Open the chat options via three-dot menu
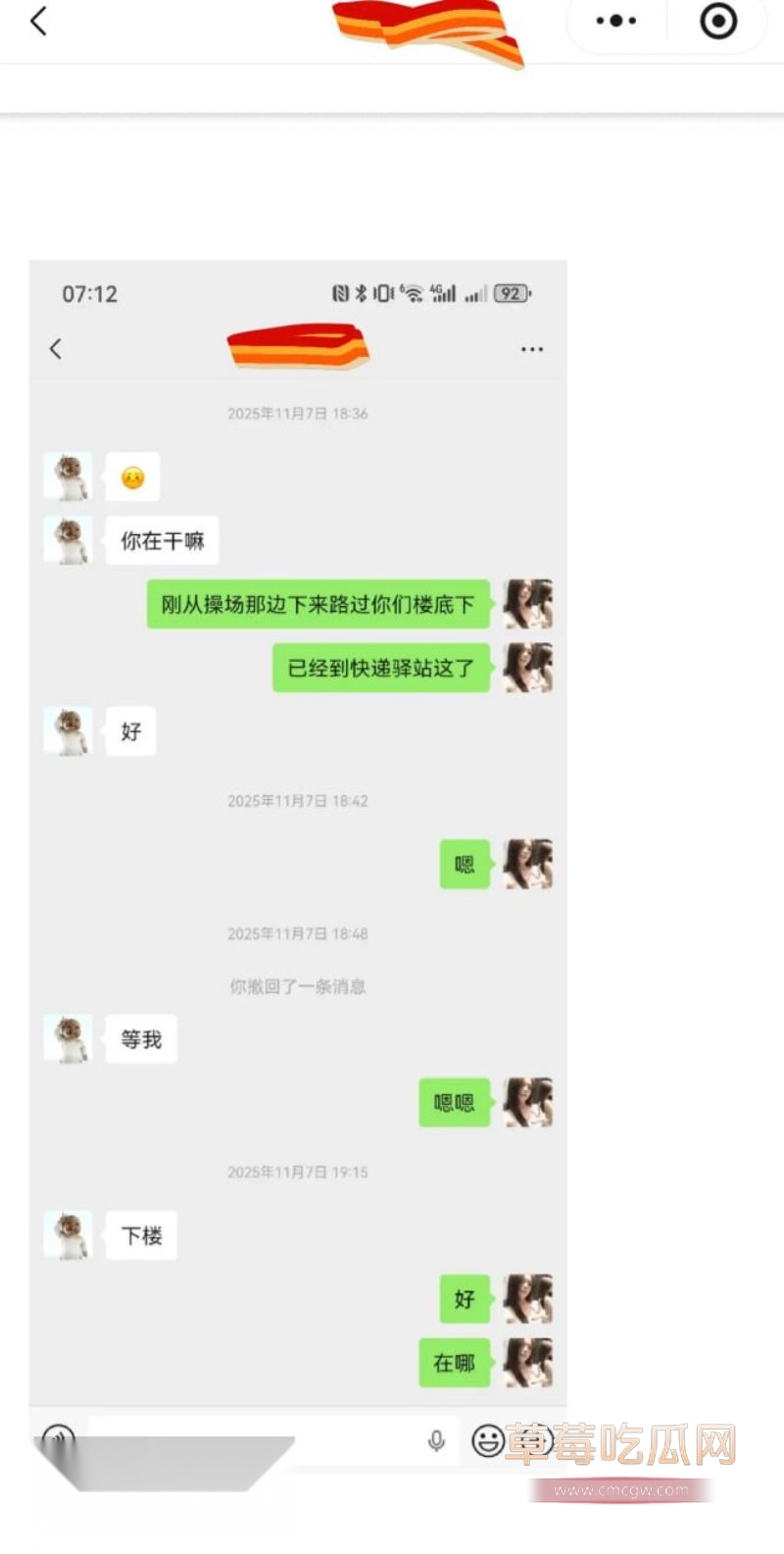This screenshot has height=1554, width=784. [x=532, y=348]
